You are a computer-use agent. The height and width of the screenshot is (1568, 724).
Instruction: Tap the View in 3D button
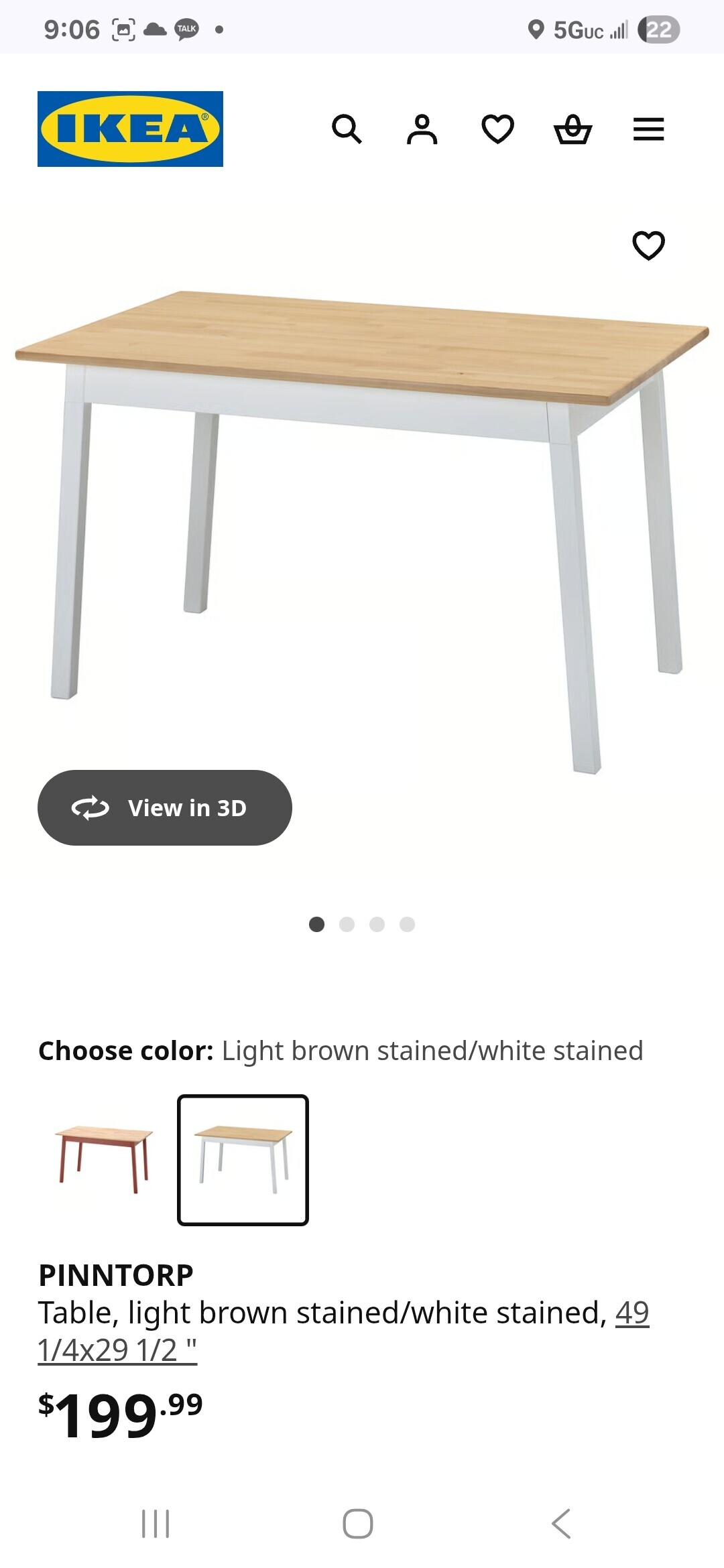pos(165,807)
